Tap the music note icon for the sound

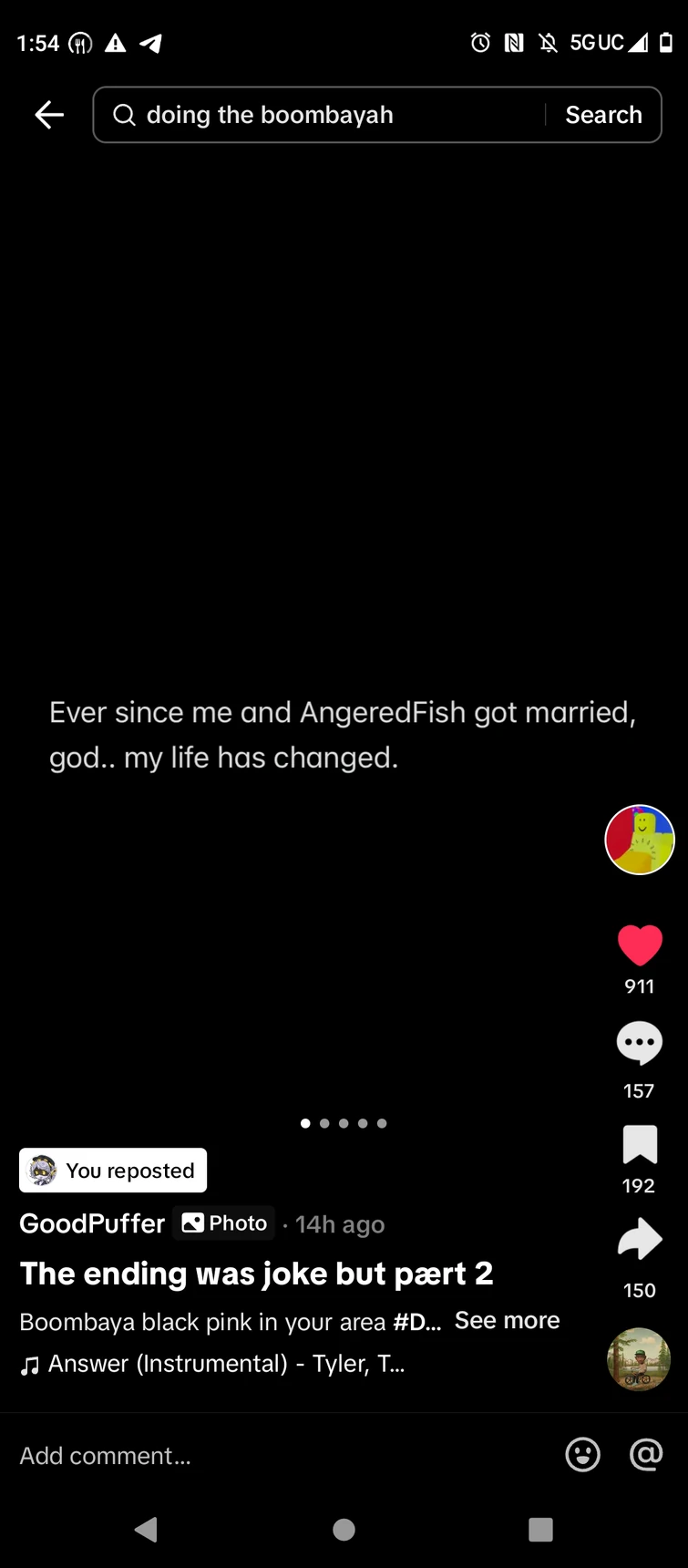coord(30,1364)
